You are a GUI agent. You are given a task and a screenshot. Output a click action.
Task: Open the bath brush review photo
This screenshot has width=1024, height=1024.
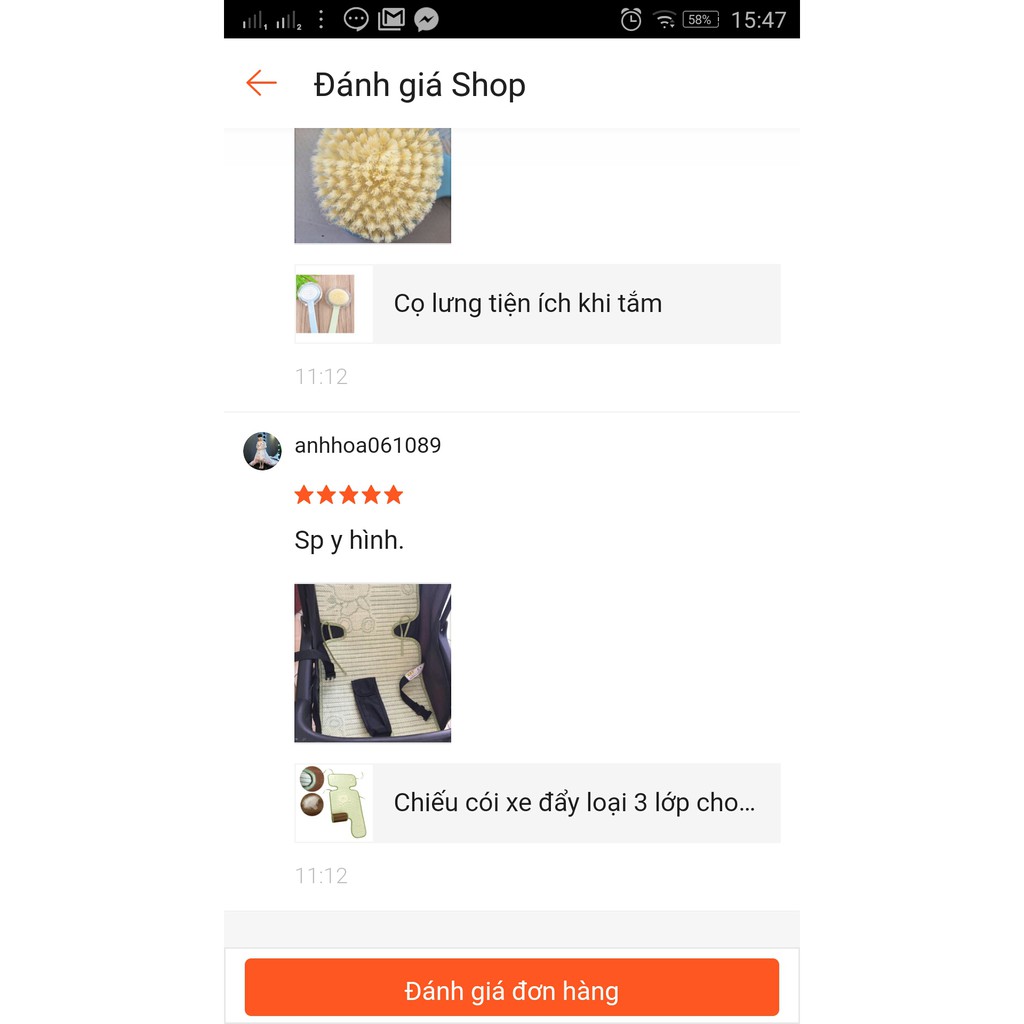pos(372,186)
